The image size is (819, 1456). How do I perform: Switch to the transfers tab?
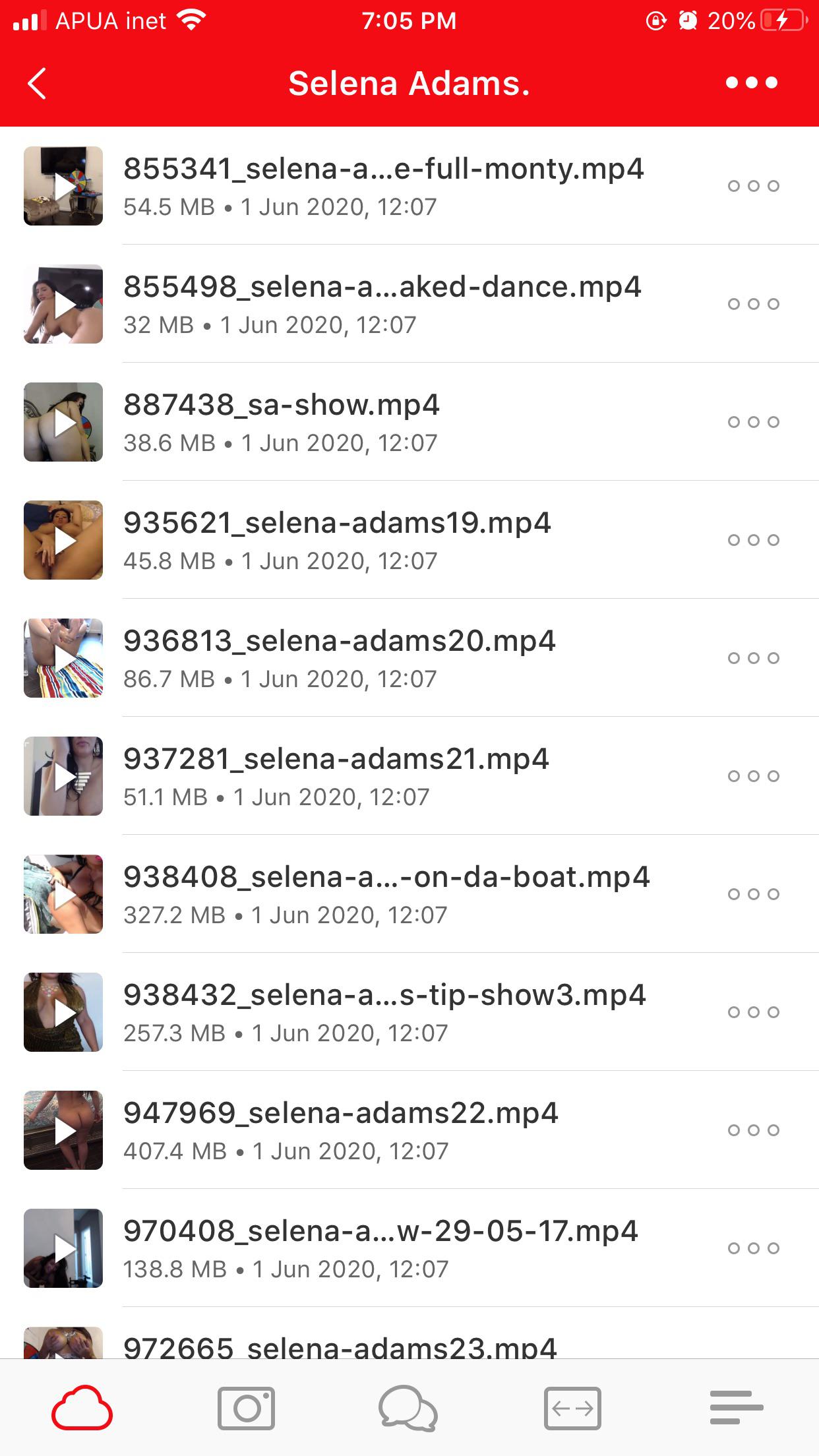click(x=572, y=1409)
